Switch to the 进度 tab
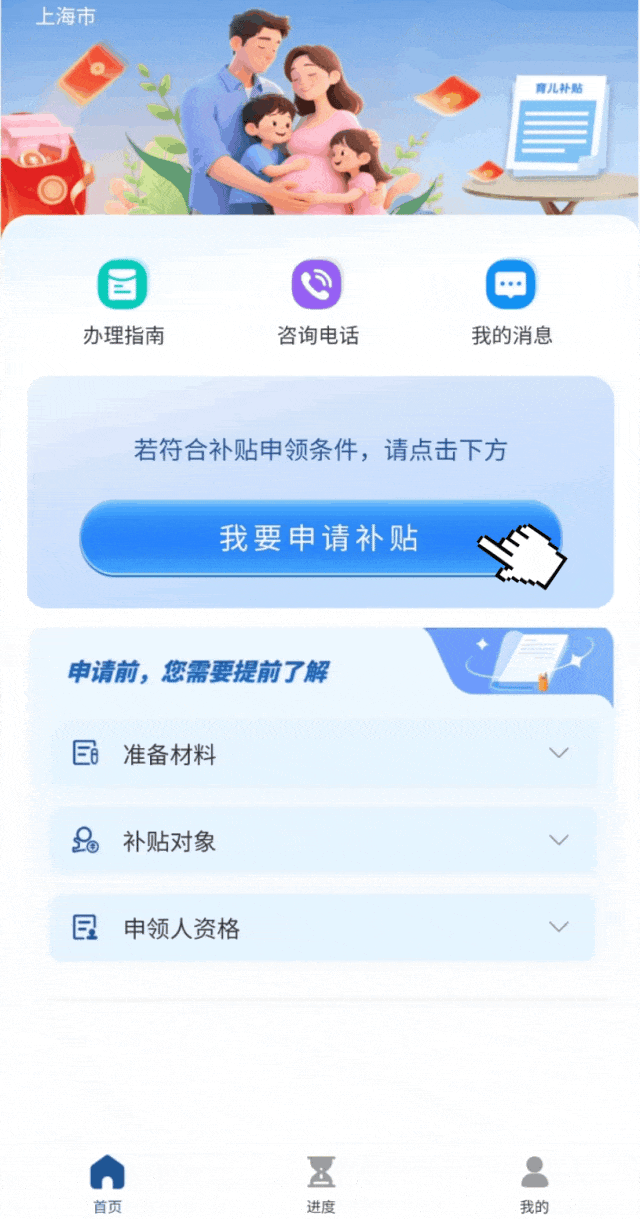The image size is (640, 1219). 321,1183
